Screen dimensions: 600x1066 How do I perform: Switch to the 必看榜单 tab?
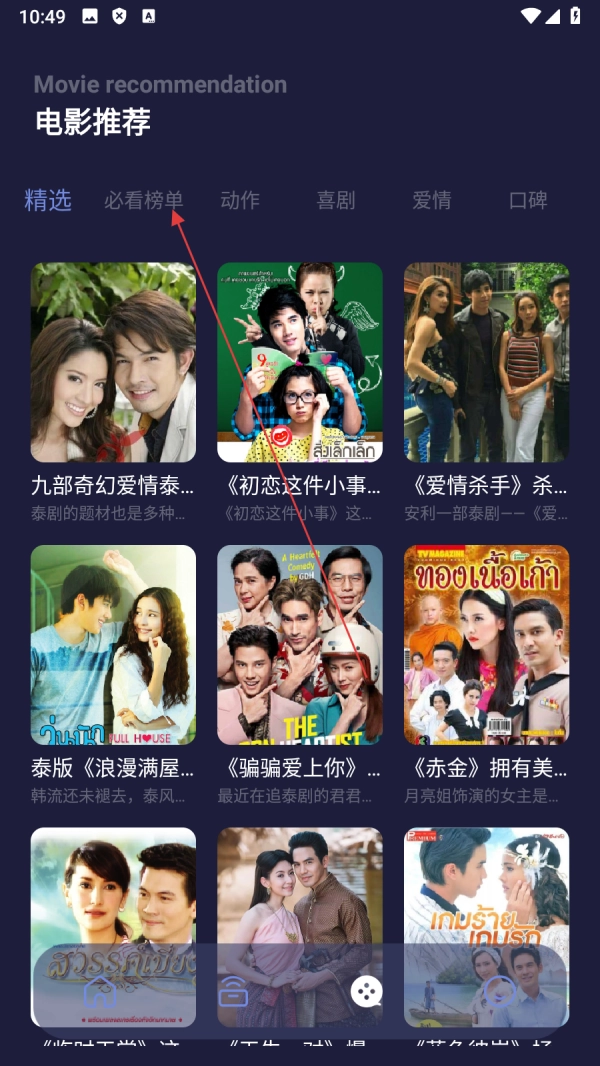(144, 200)
